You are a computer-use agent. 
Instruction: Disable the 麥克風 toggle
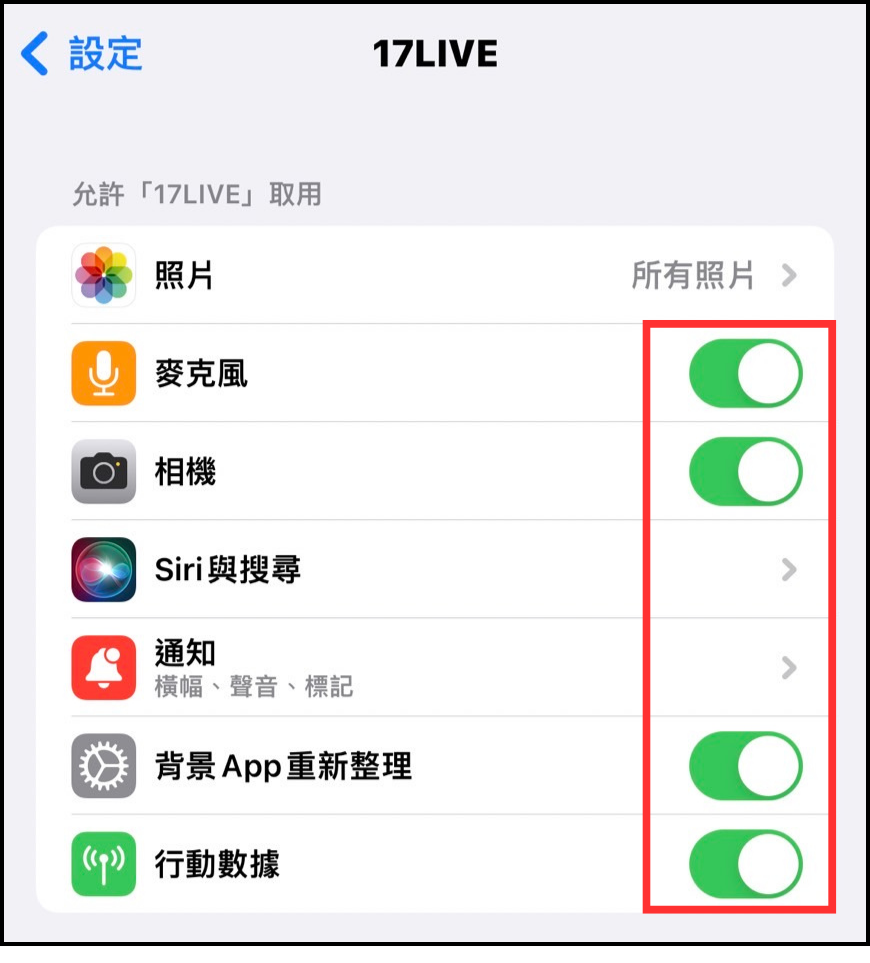tap(745, 374)
